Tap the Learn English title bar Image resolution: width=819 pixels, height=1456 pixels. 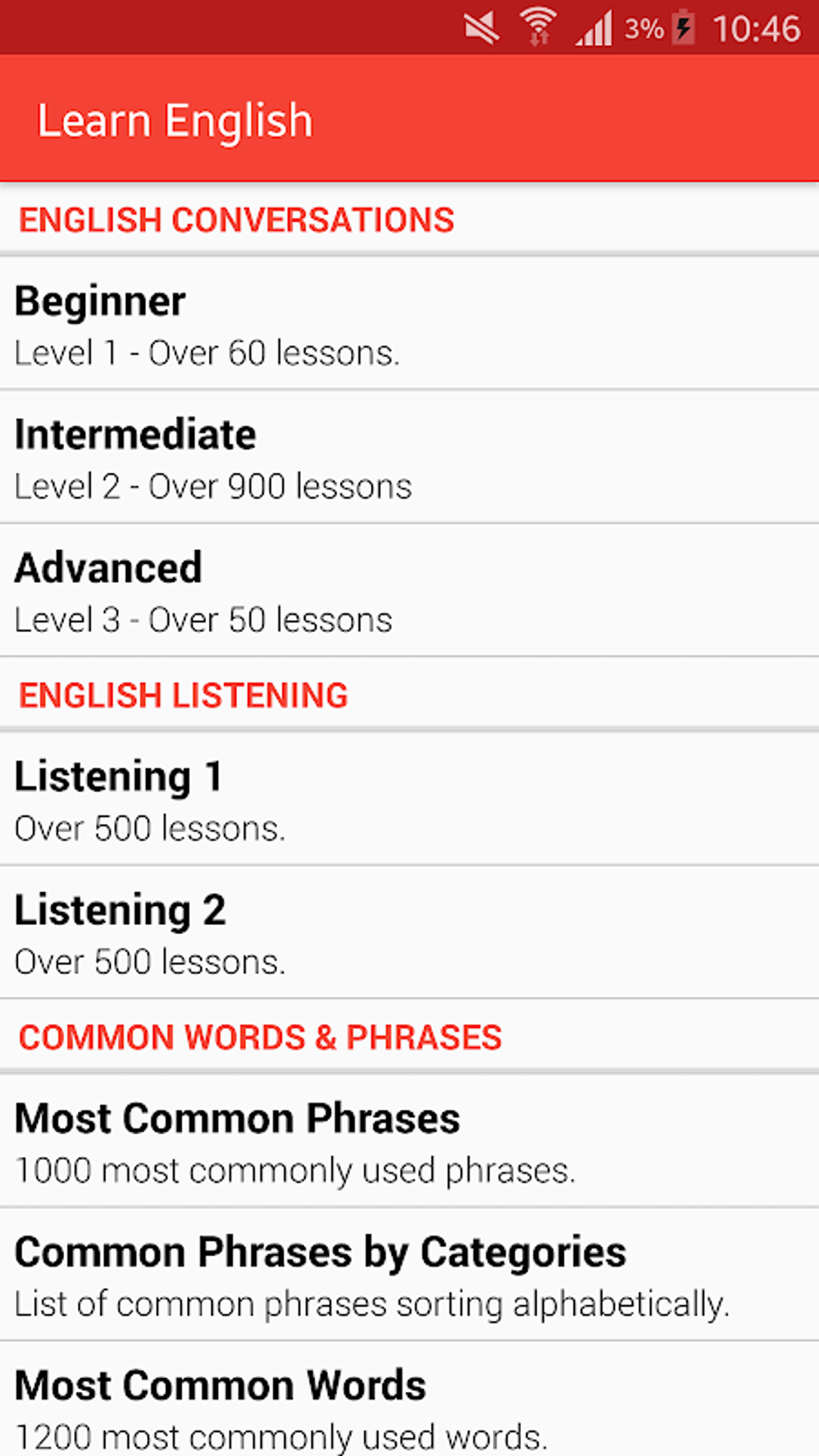coord(175,119)
